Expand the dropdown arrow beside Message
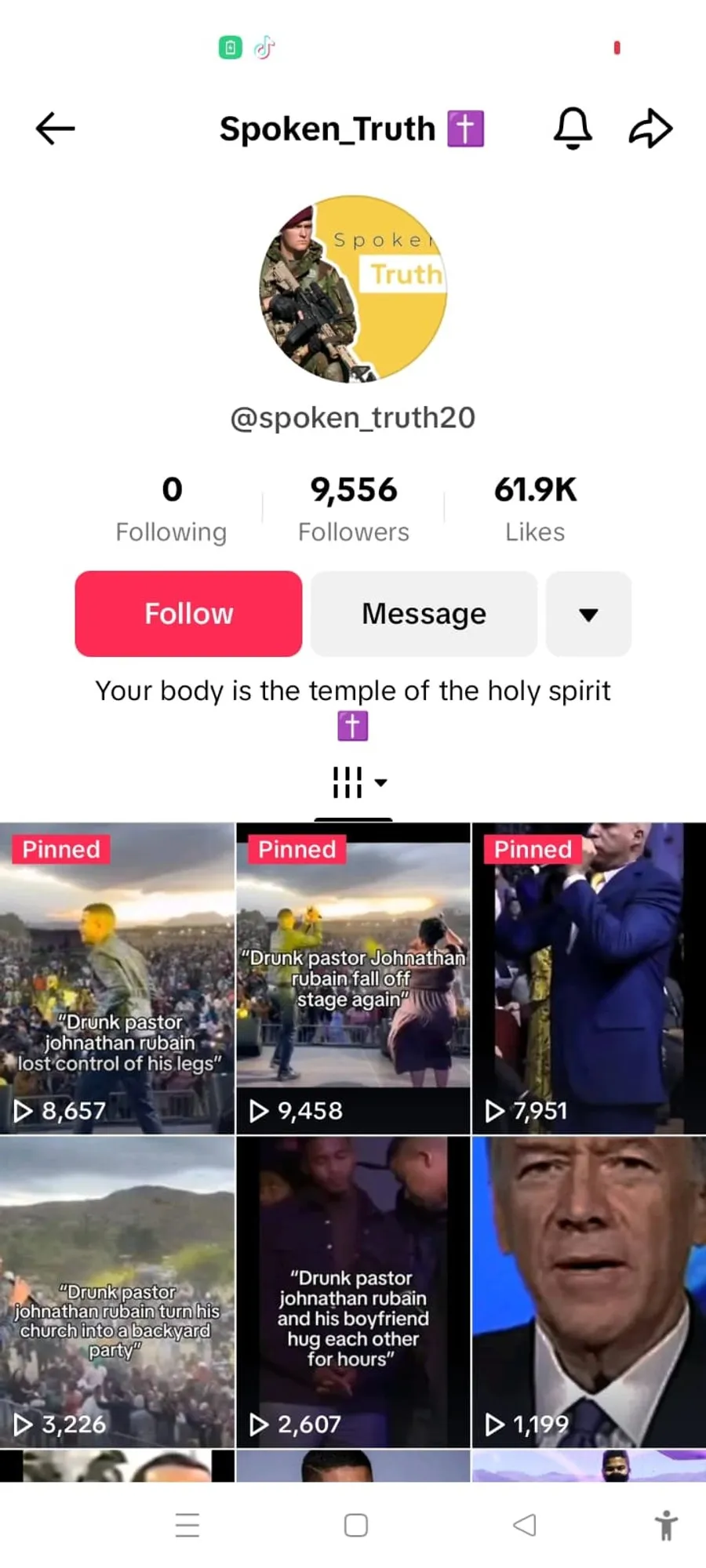Viewport: 706px width, 1568px height. coord(588,614)
